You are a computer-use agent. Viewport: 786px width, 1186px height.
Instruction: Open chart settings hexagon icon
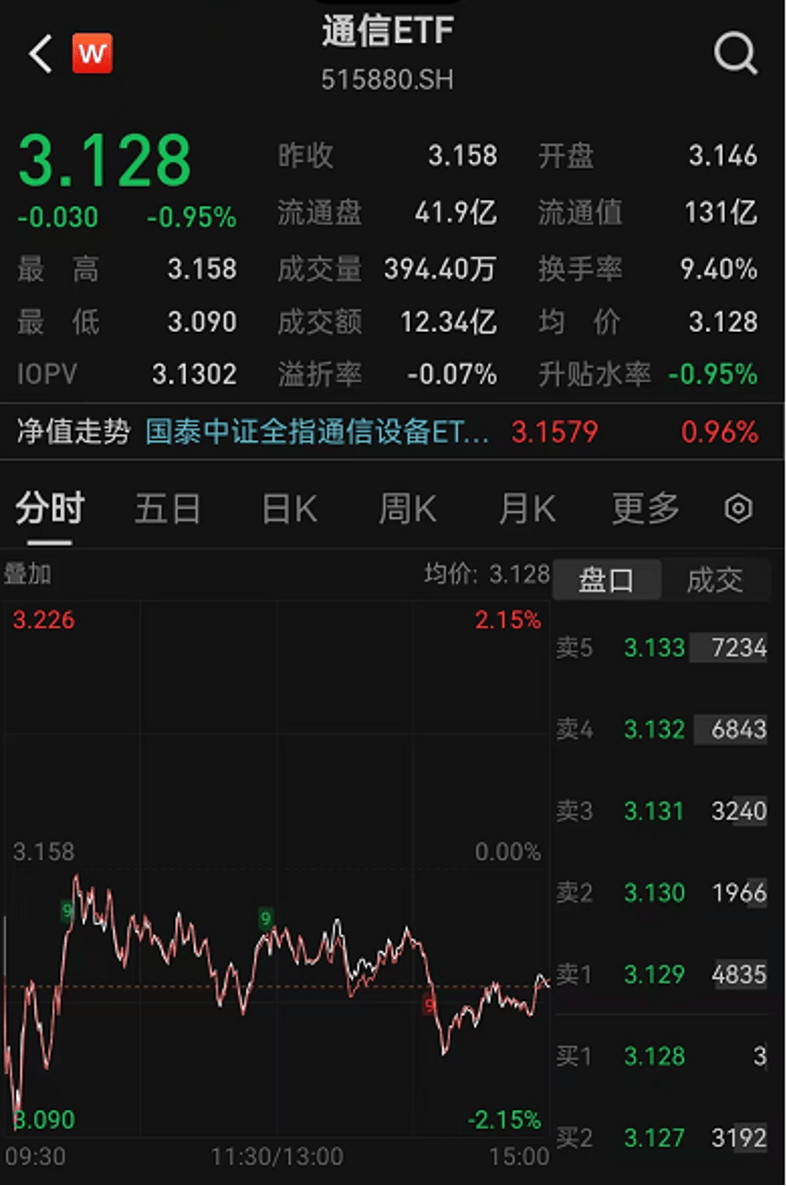738,509
